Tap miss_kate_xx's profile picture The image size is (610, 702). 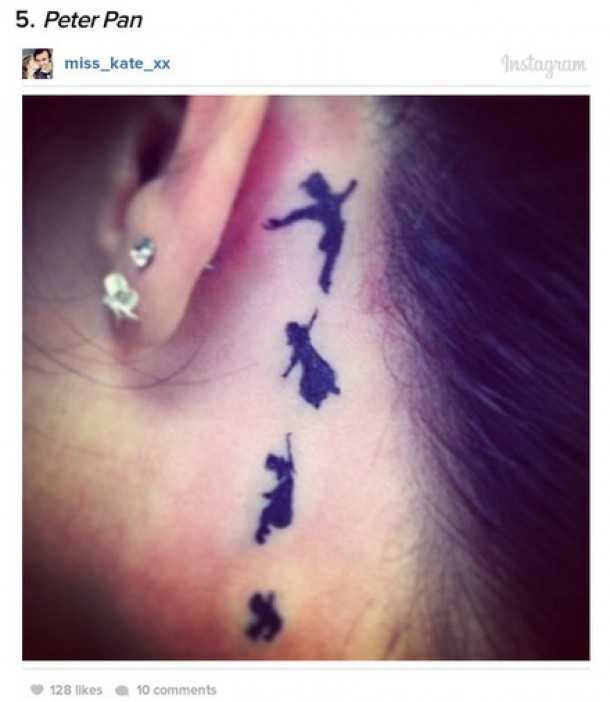[38, 64]
